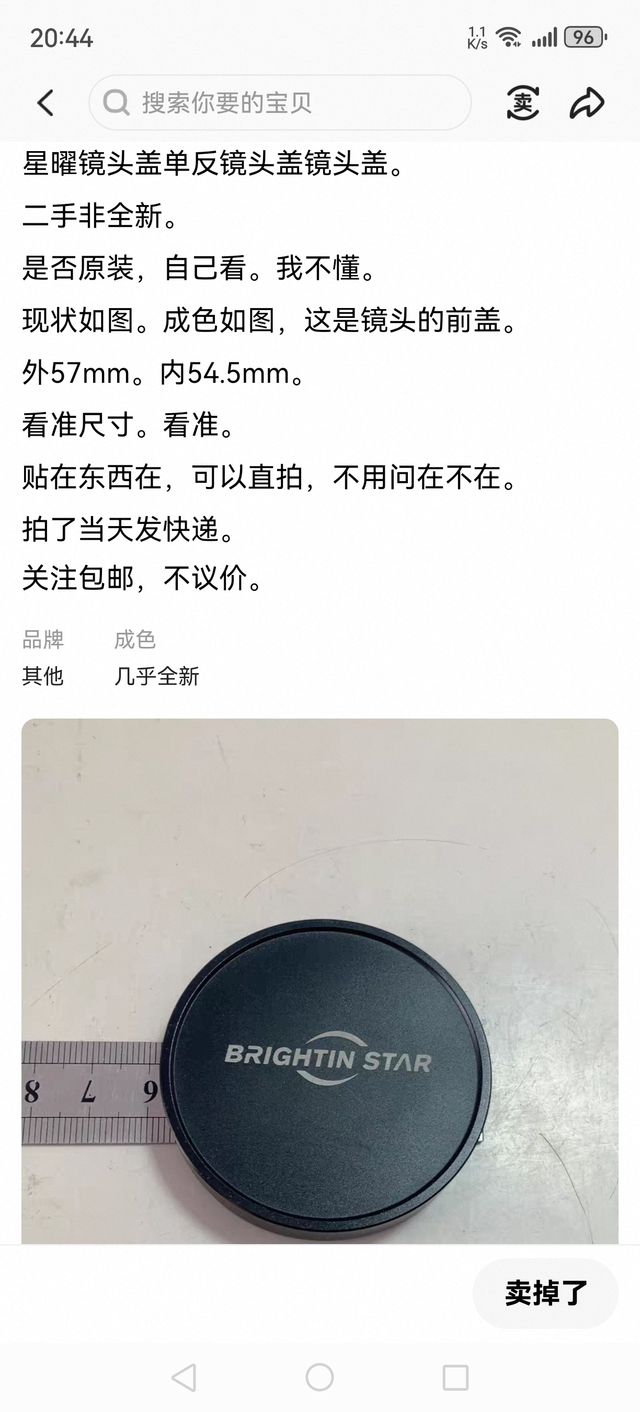Tap the system back triangle

click(x=184, y=1377)
